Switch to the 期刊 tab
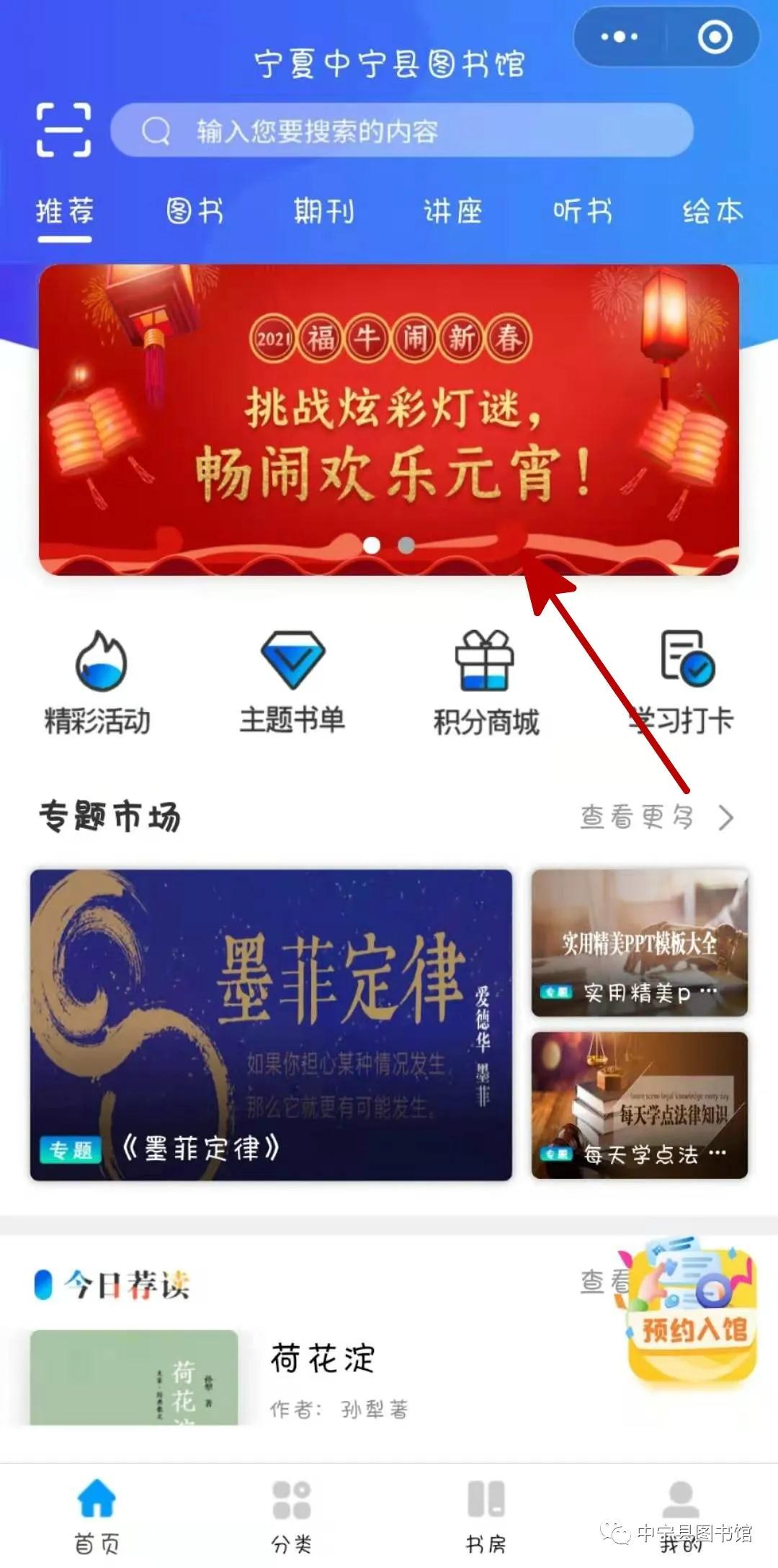 point(323,210)
